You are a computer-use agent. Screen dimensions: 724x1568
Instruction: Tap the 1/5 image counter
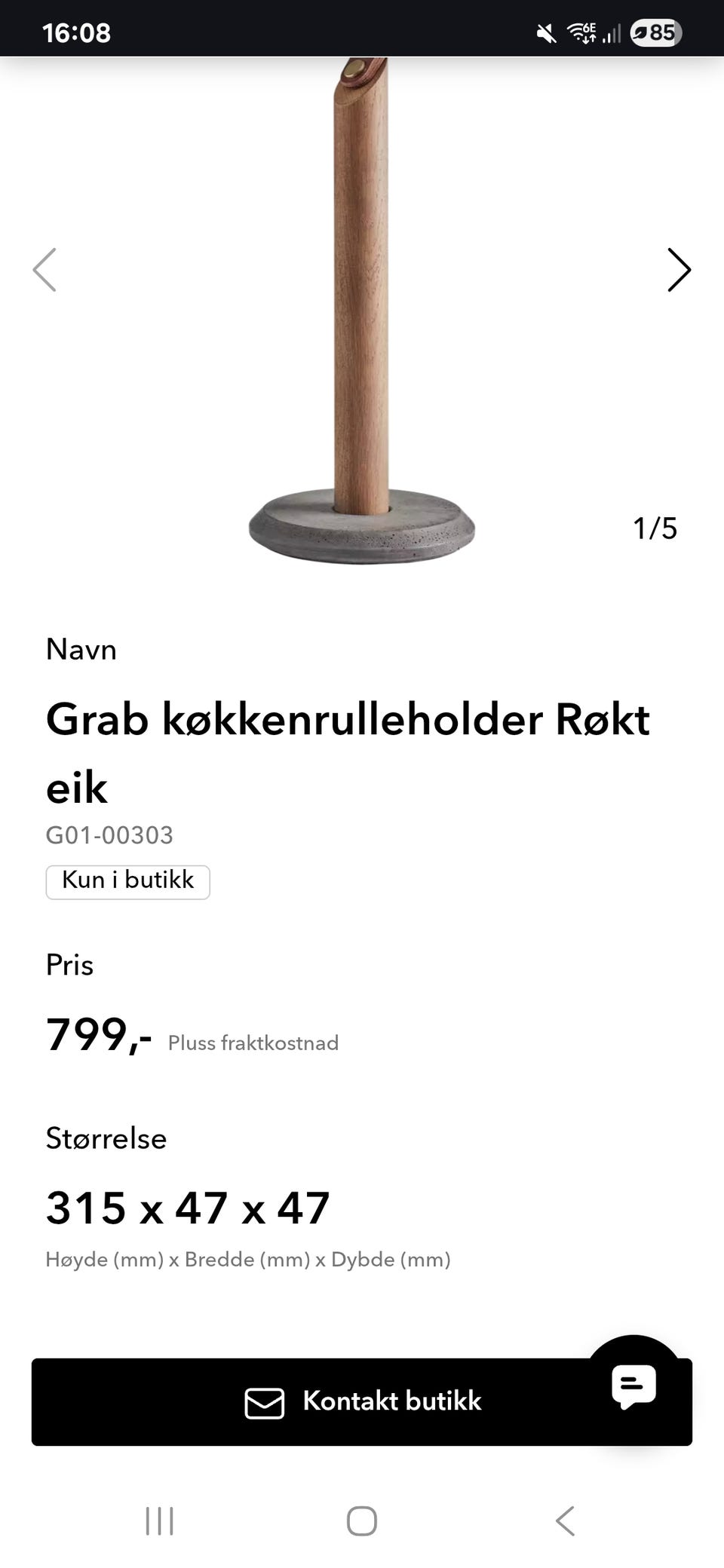pos(654,528)
